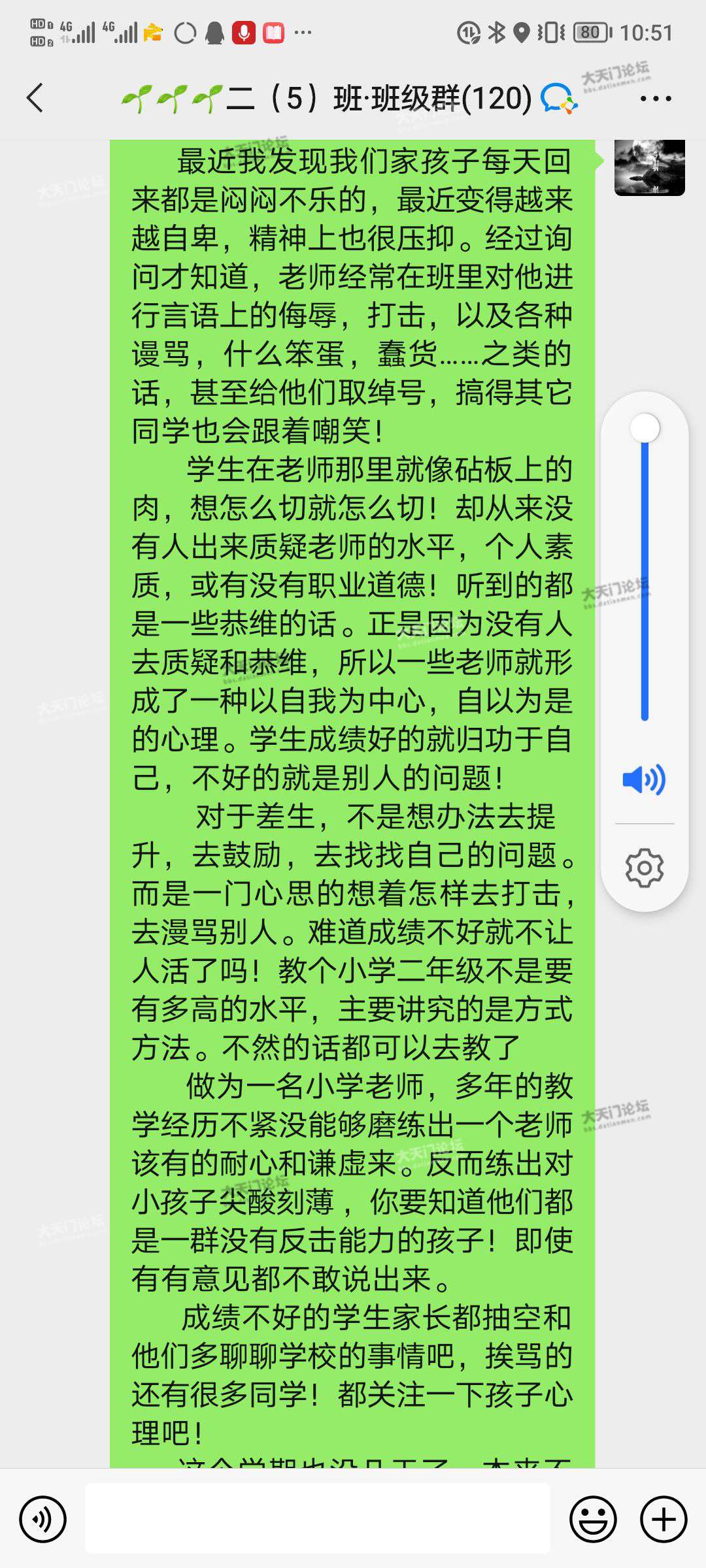Mute media with the speaker icon

644,779
